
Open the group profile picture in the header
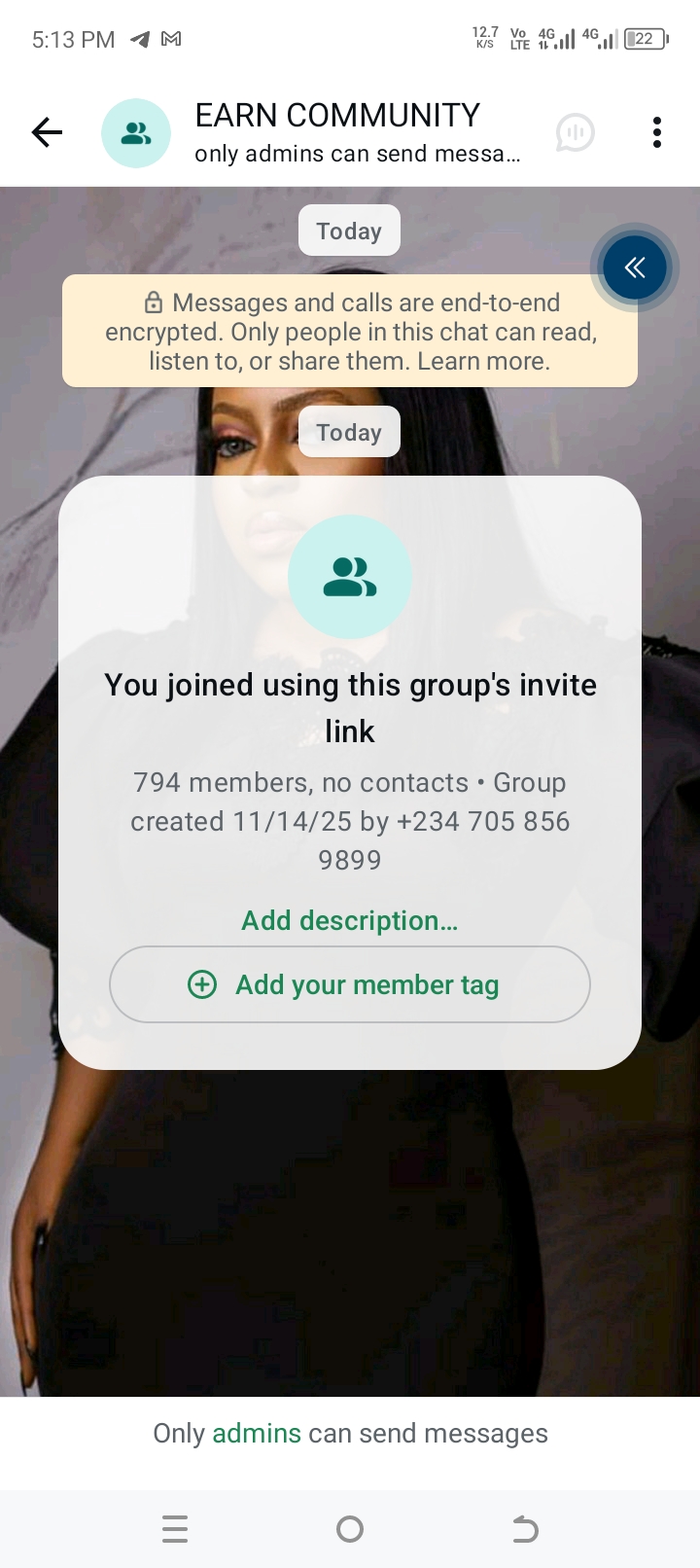point(136,133)
